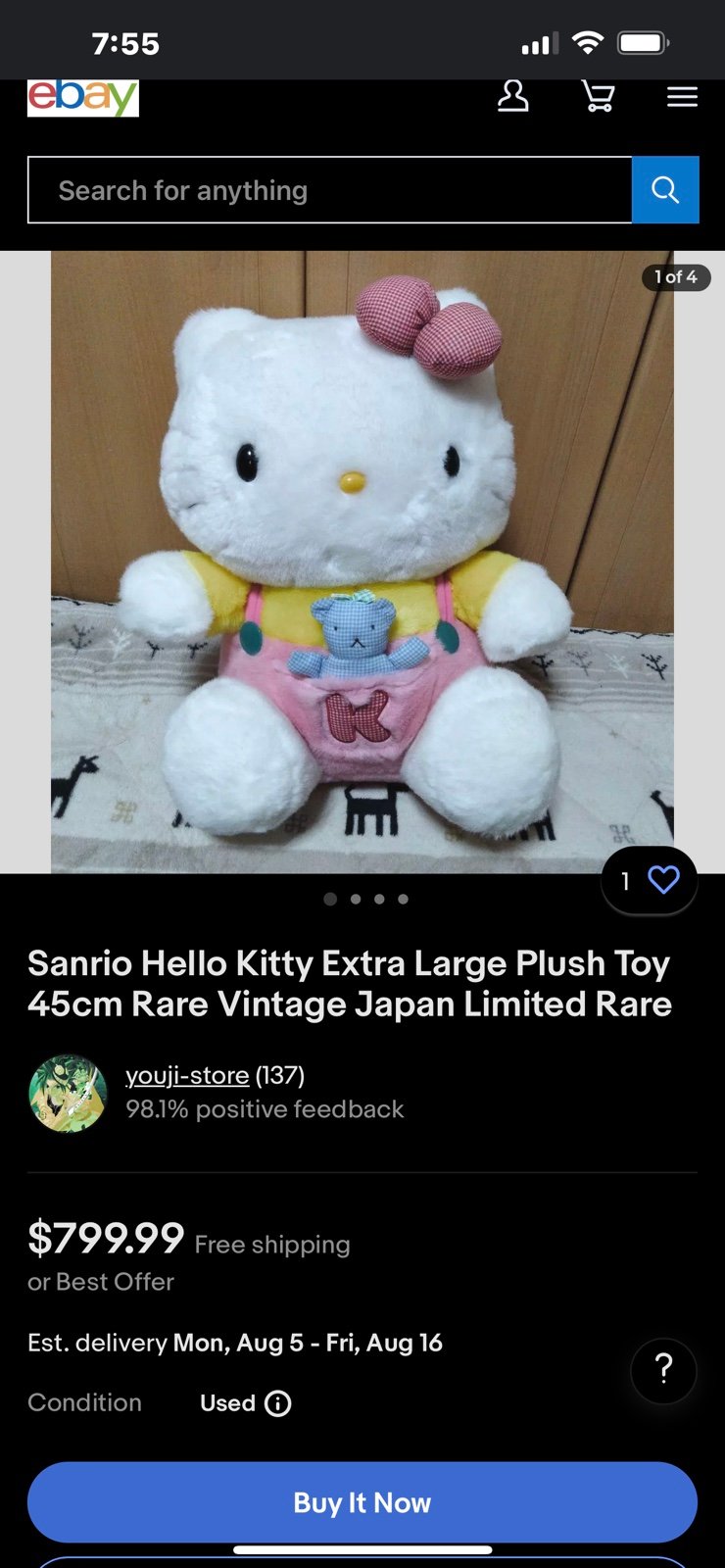Open the shopping cart

click(x=598, y=96)
